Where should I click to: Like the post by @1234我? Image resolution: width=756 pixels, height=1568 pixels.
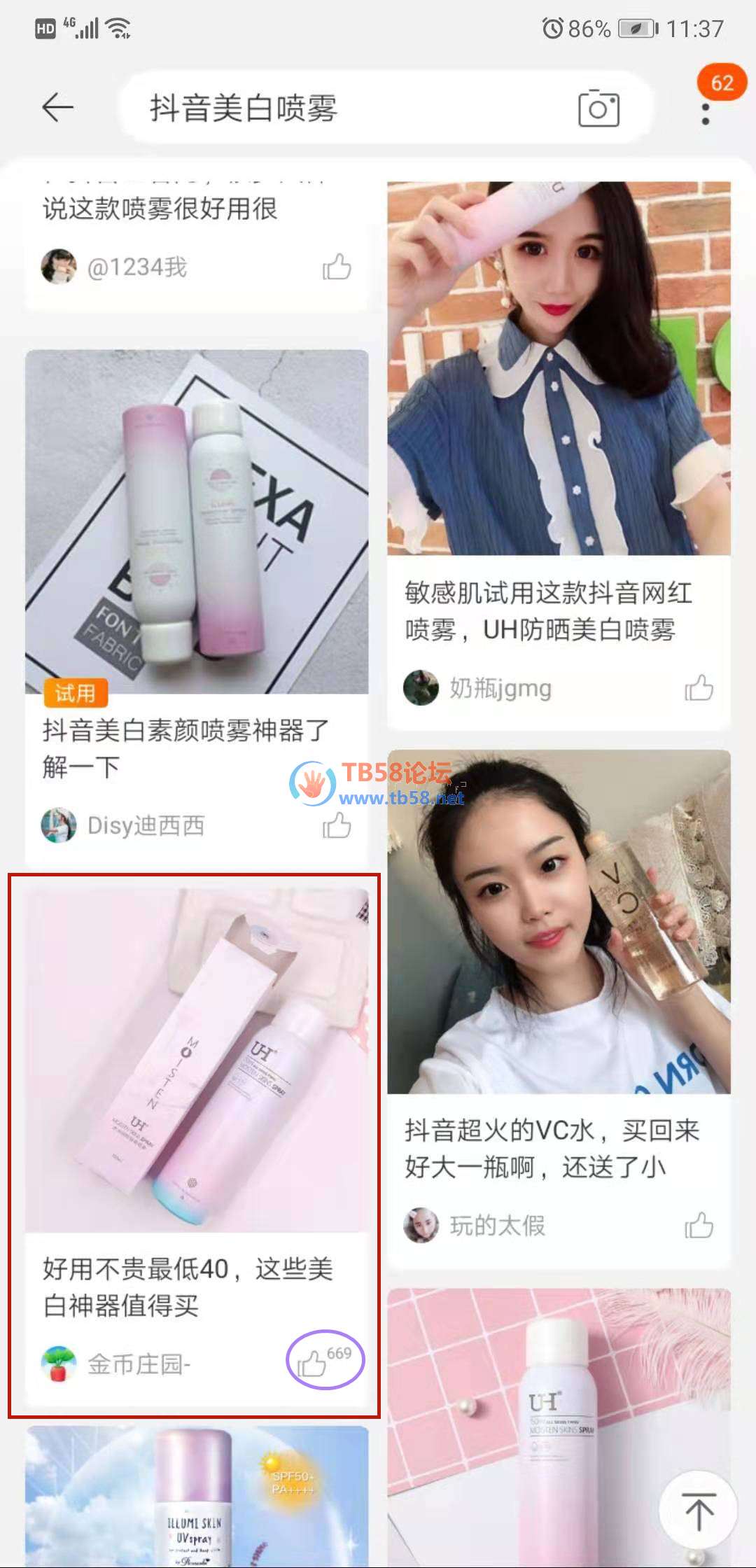[x=337, y=267]
